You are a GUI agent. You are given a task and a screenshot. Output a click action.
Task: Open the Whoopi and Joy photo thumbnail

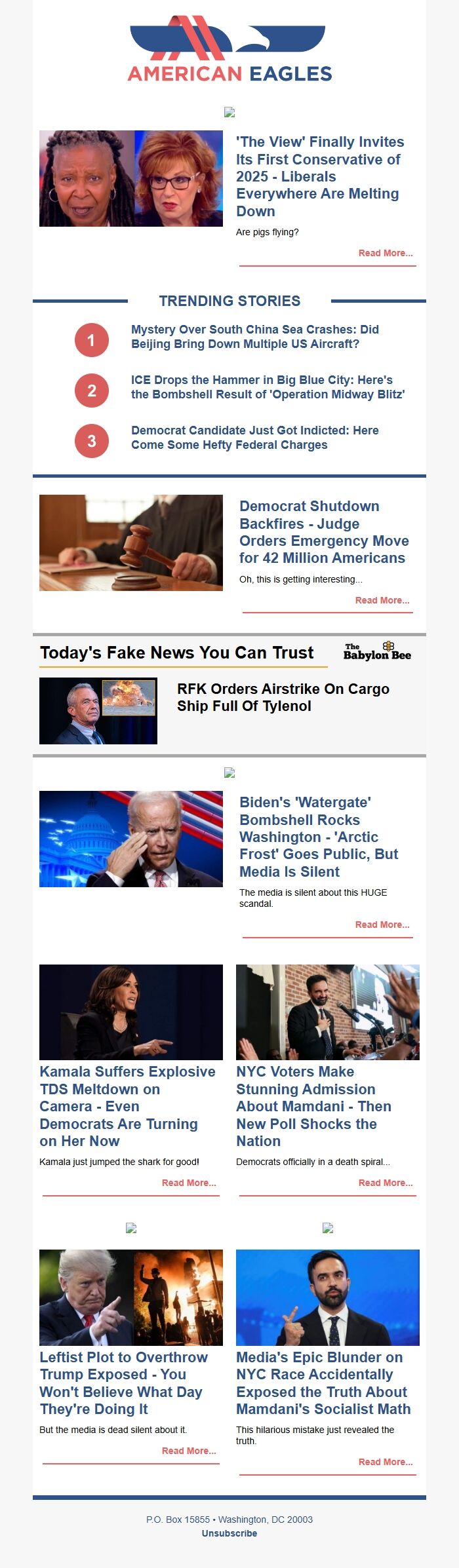coord(131,178)
